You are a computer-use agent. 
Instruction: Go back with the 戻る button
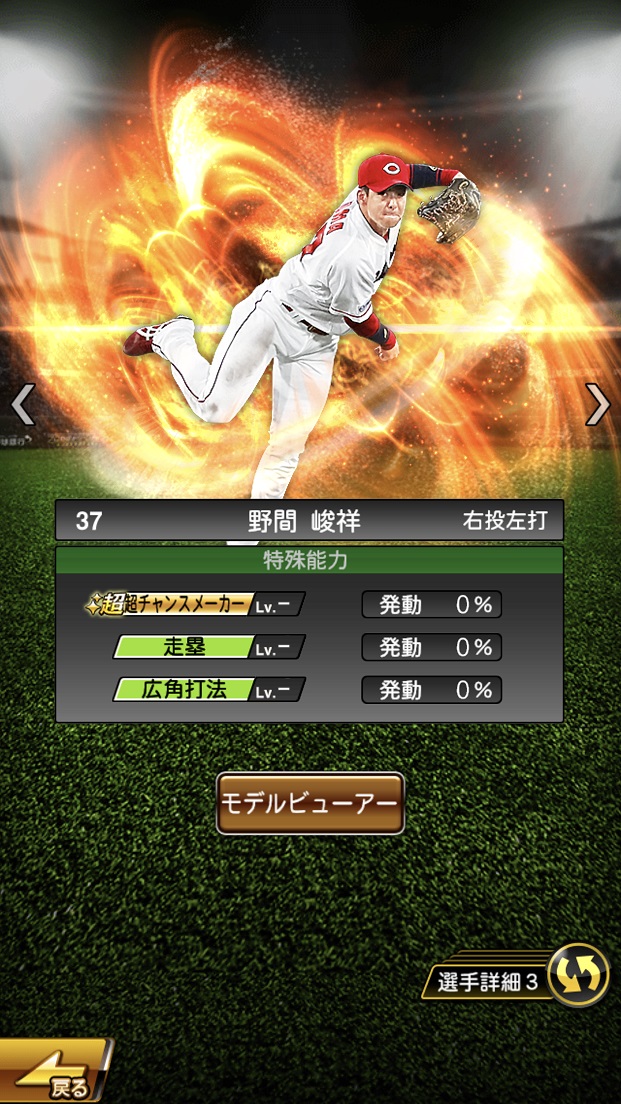coord(55,1075)
